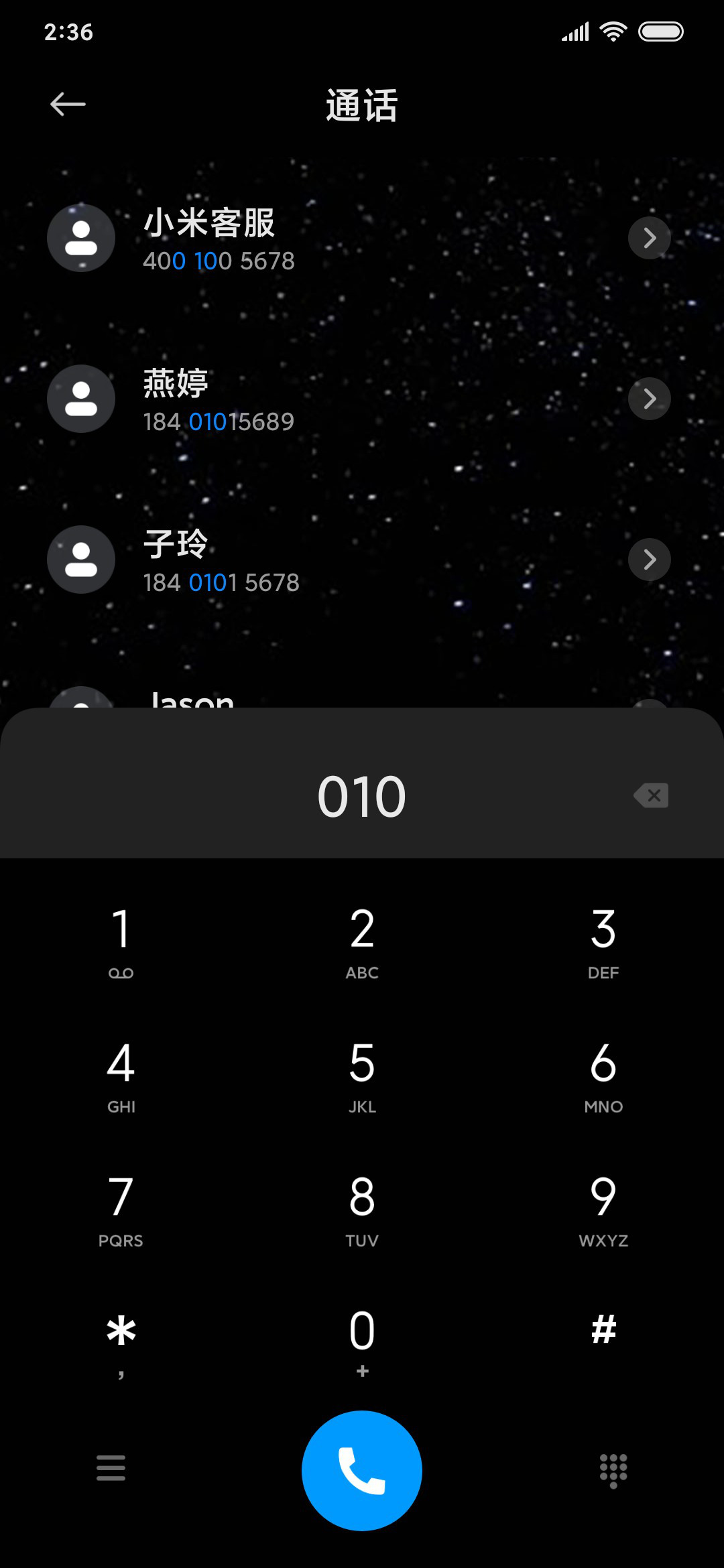Open details chevron for 子玲
The height and width of the screenshot is (1568, 724).
tap(649, 560)
